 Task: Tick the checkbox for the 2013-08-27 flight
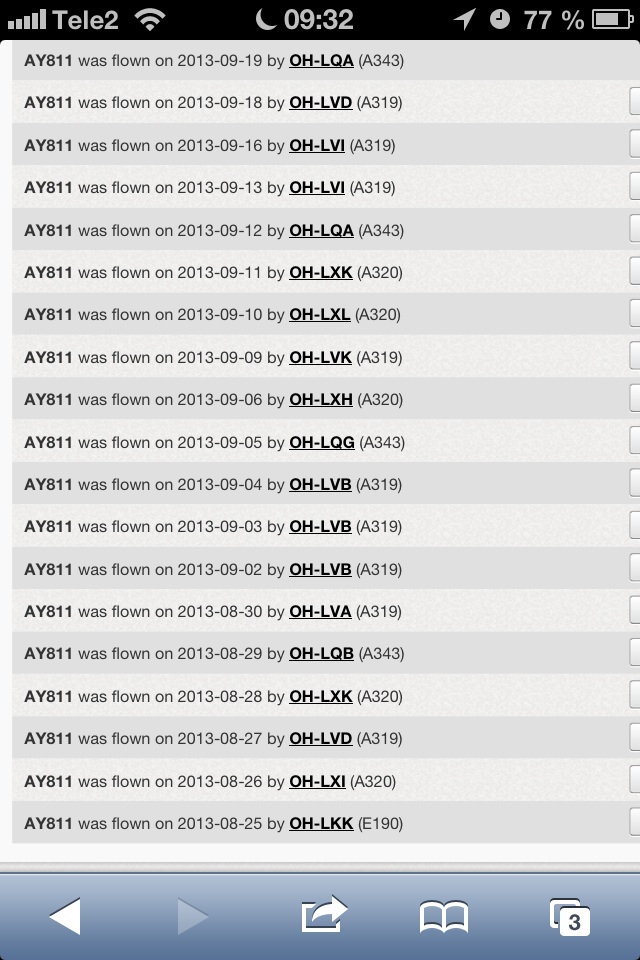(634, 738)
